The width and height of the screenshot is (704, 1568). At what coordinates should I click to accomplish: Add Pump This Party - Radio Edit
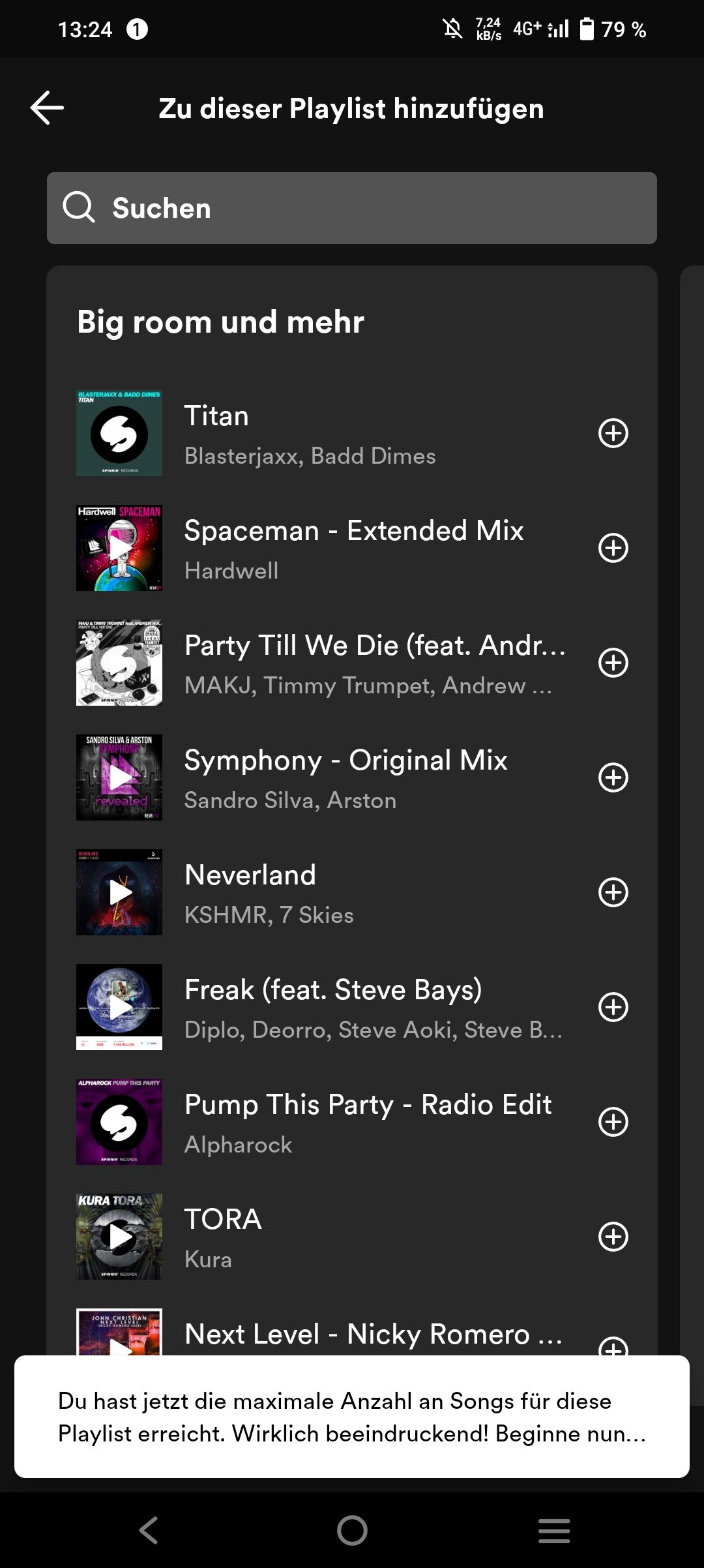click(613, 1122)
